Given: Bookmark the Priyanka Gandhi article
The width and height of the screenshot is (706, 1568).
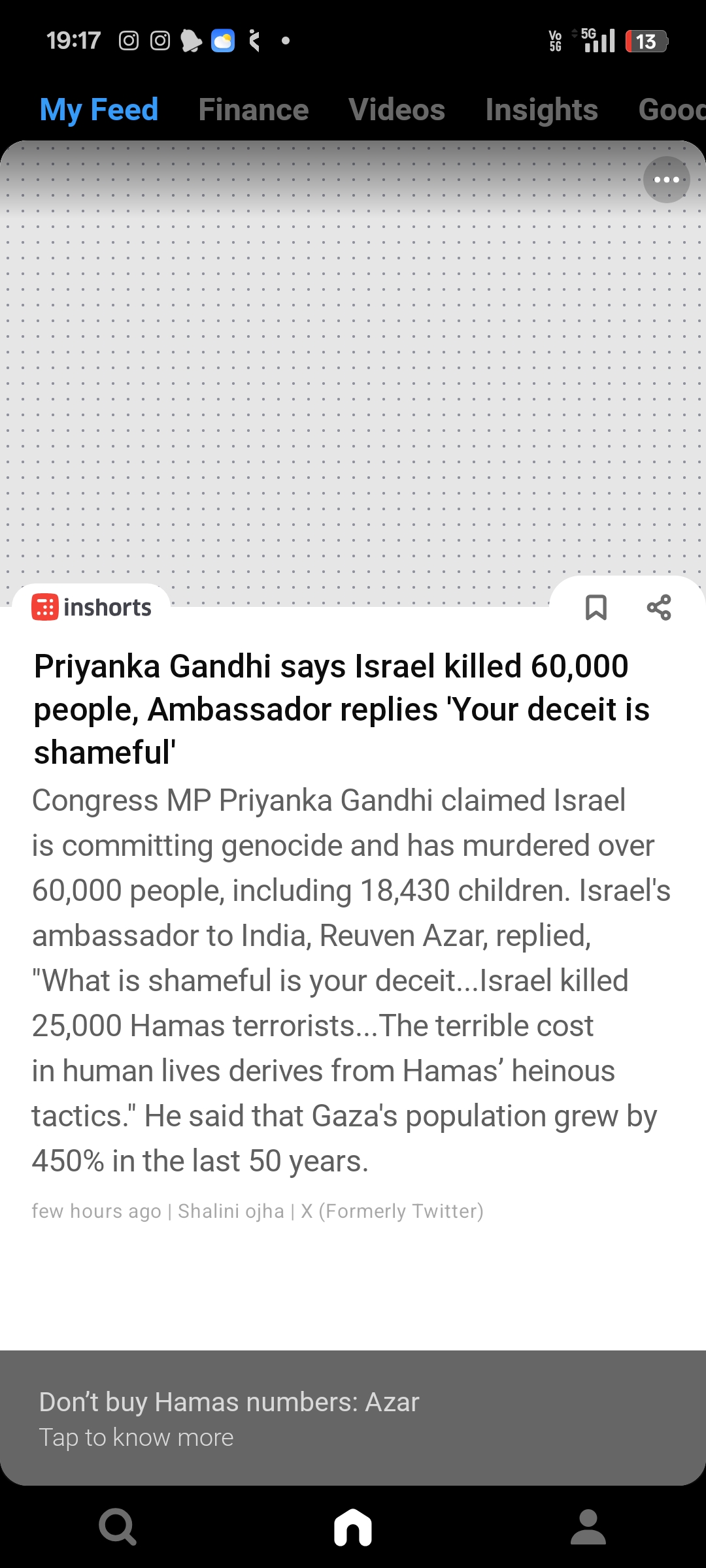Looking at the screenshot, I should pos(596,608).
